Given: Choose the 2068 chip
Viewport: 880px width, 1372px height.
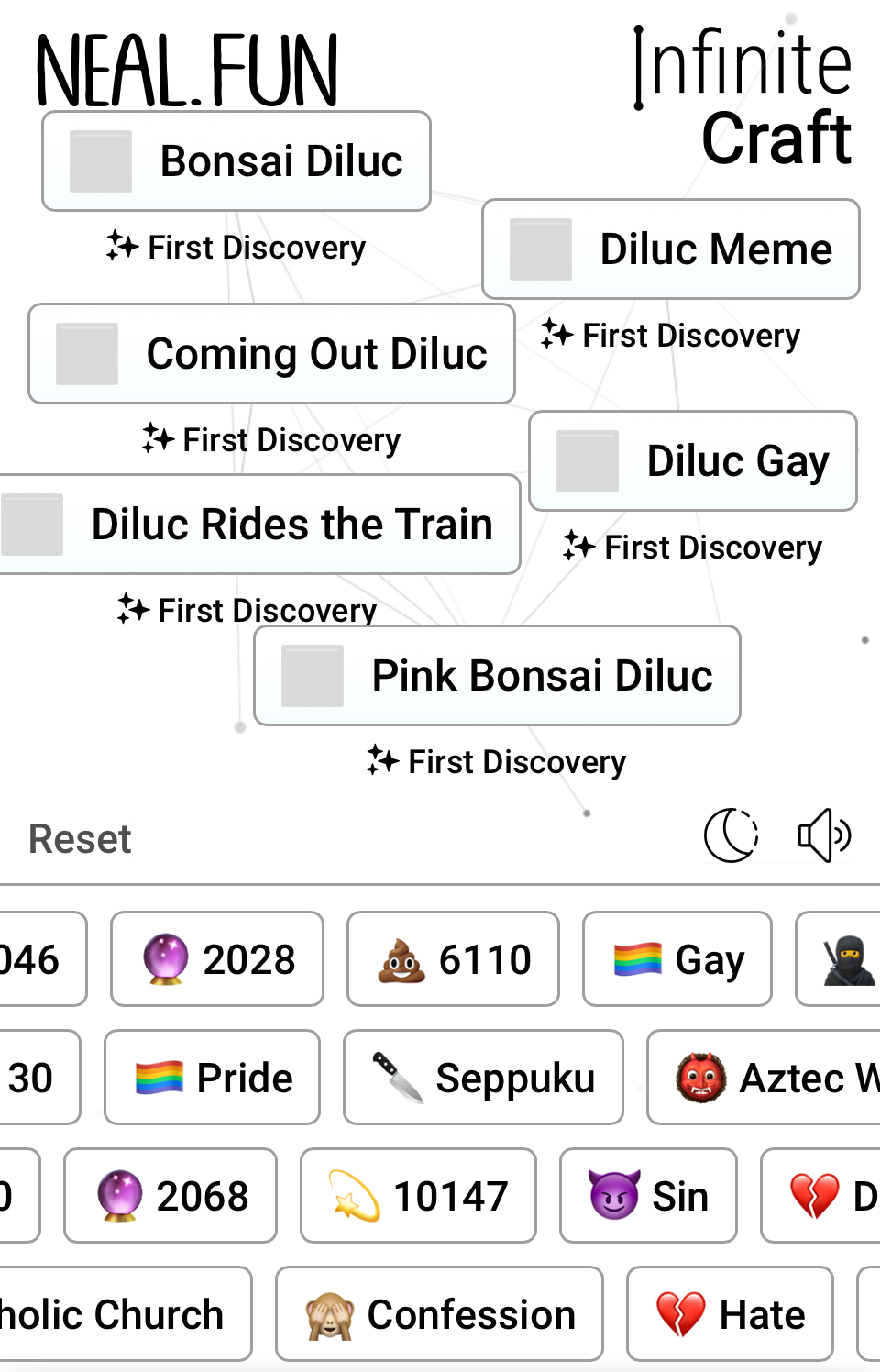Looking at the screenshot, I should (x=170, y=1196).
